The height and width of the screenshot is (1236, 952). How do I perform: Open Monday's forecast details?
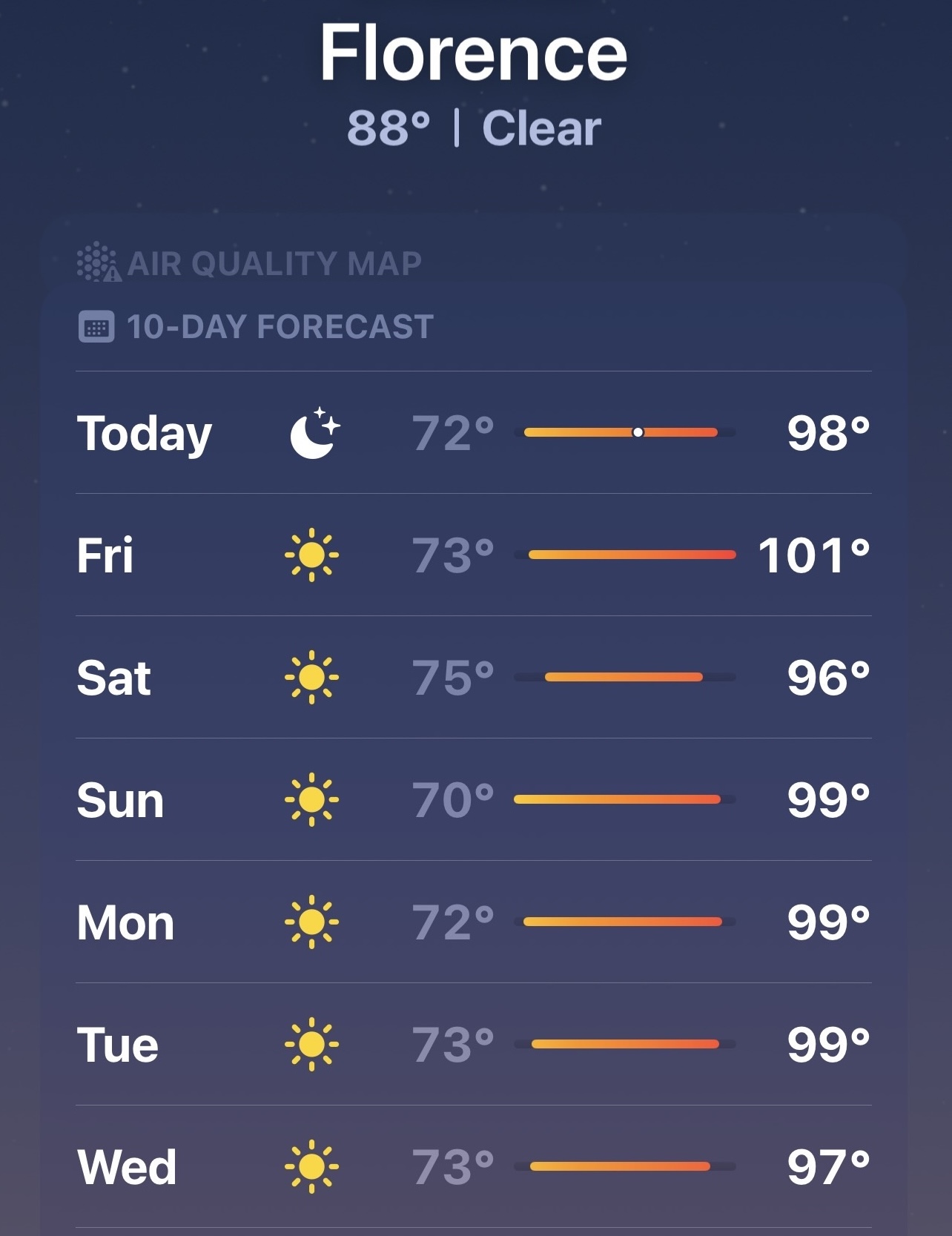coord(474,922)
